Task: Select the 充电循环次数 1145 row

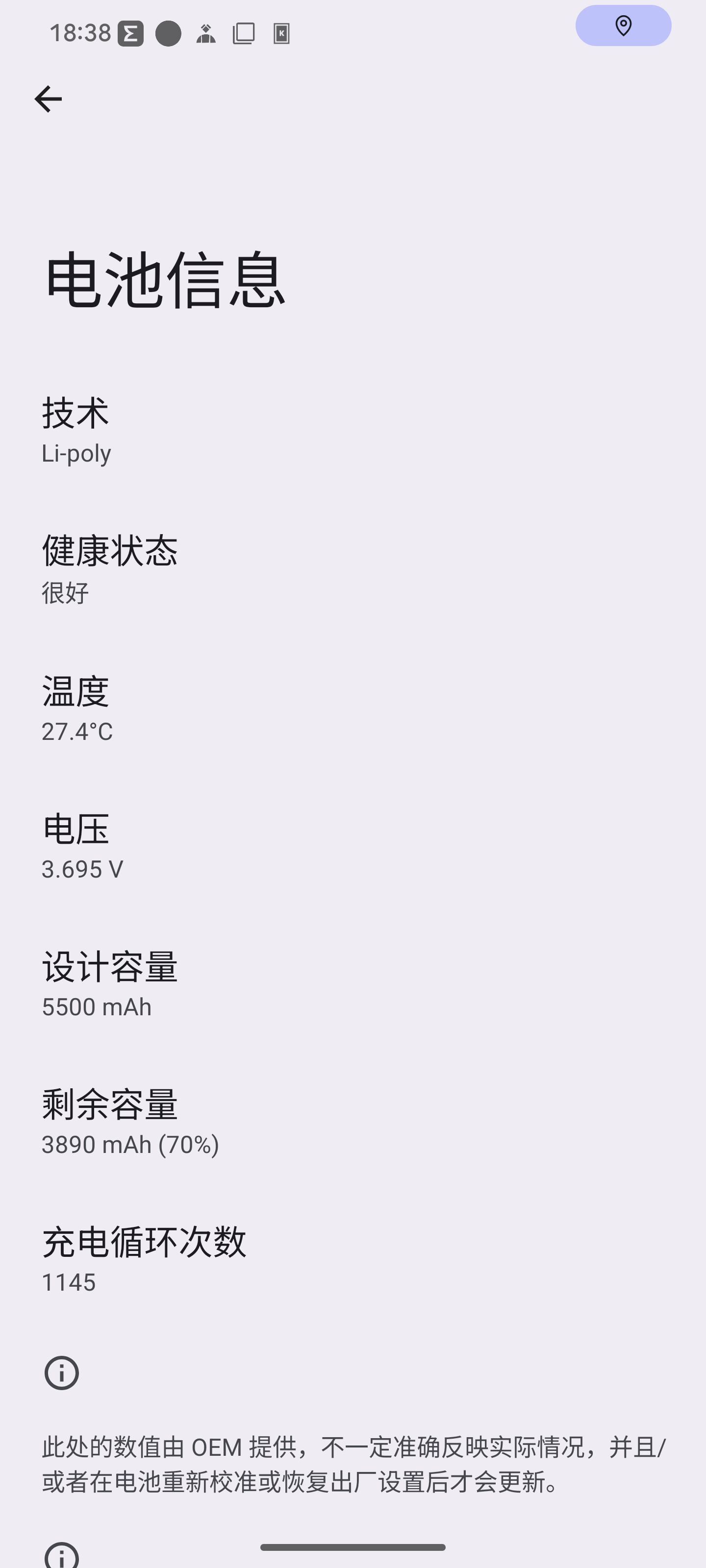Action: [x=353, y=1257]
